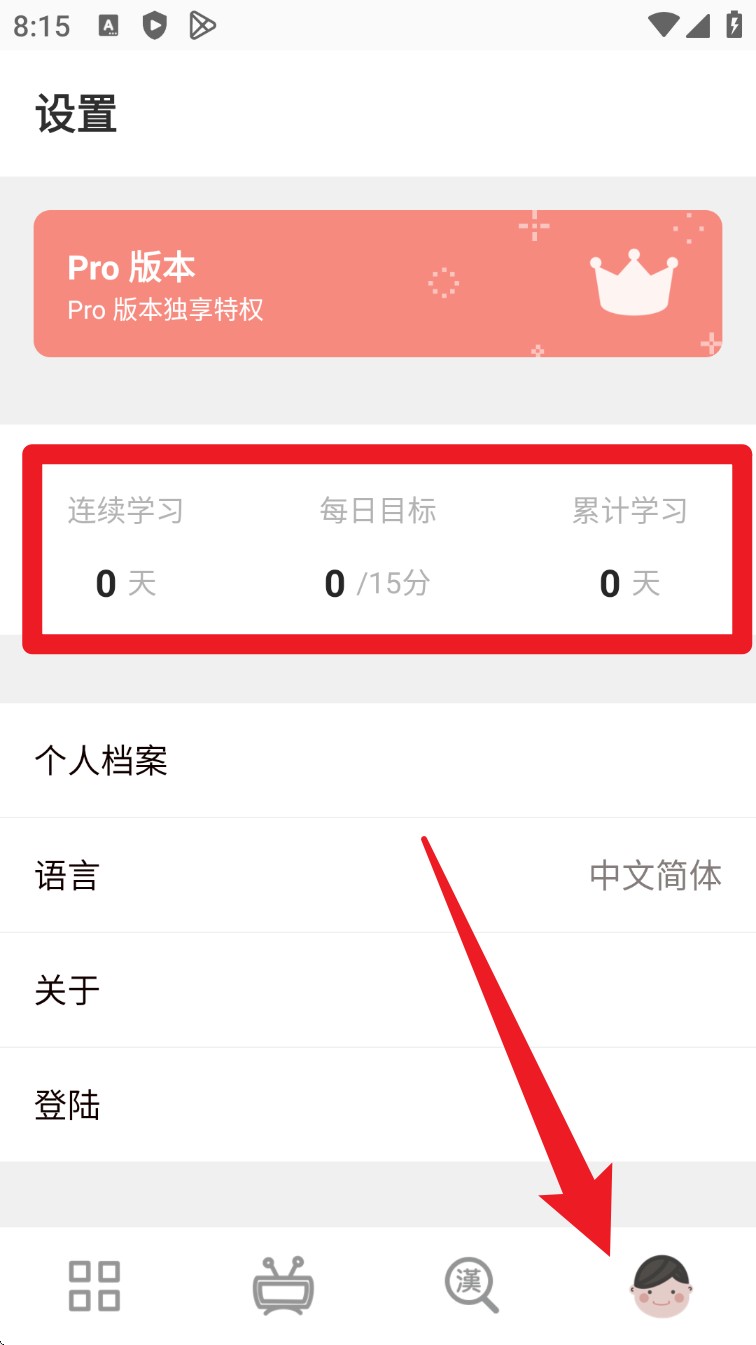This screenshot has width=756, height=1345.
Task: Switch to the grid home tab
Action: [94, 1285]
